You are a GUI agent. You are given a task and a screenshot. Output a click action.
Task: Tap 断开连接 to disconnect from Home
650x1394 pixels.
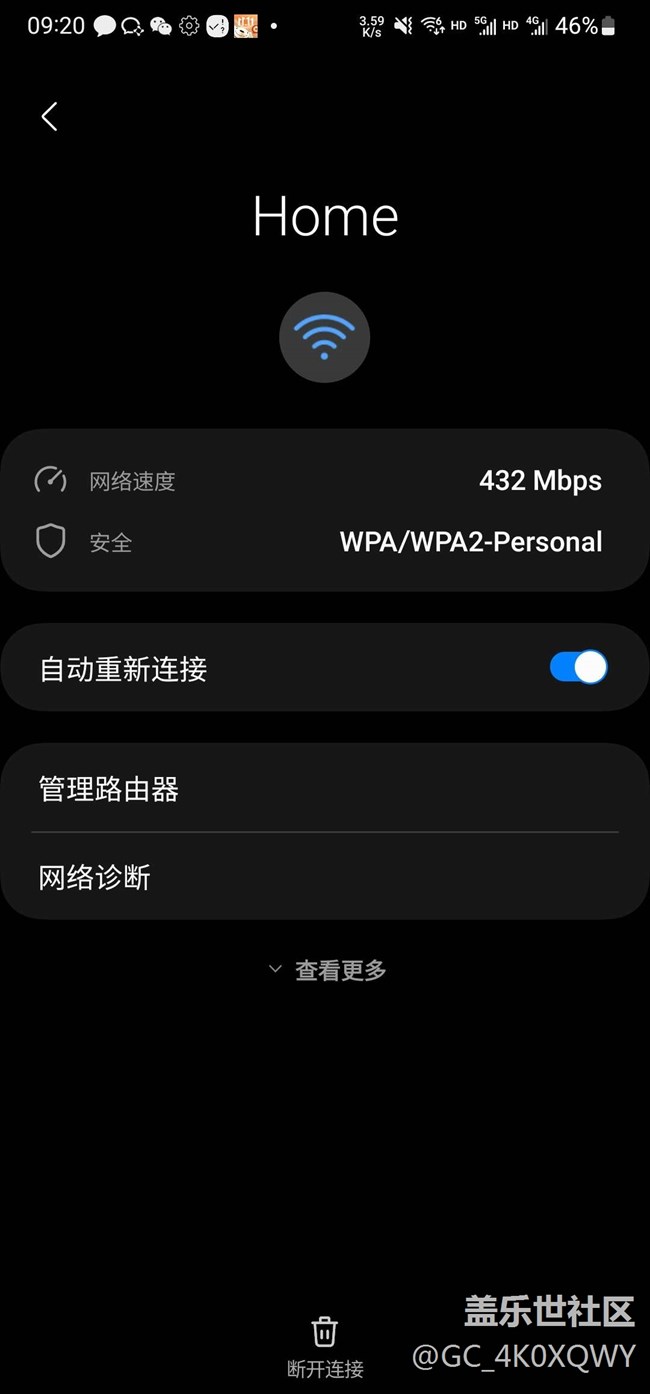[x=325, y=1347]
